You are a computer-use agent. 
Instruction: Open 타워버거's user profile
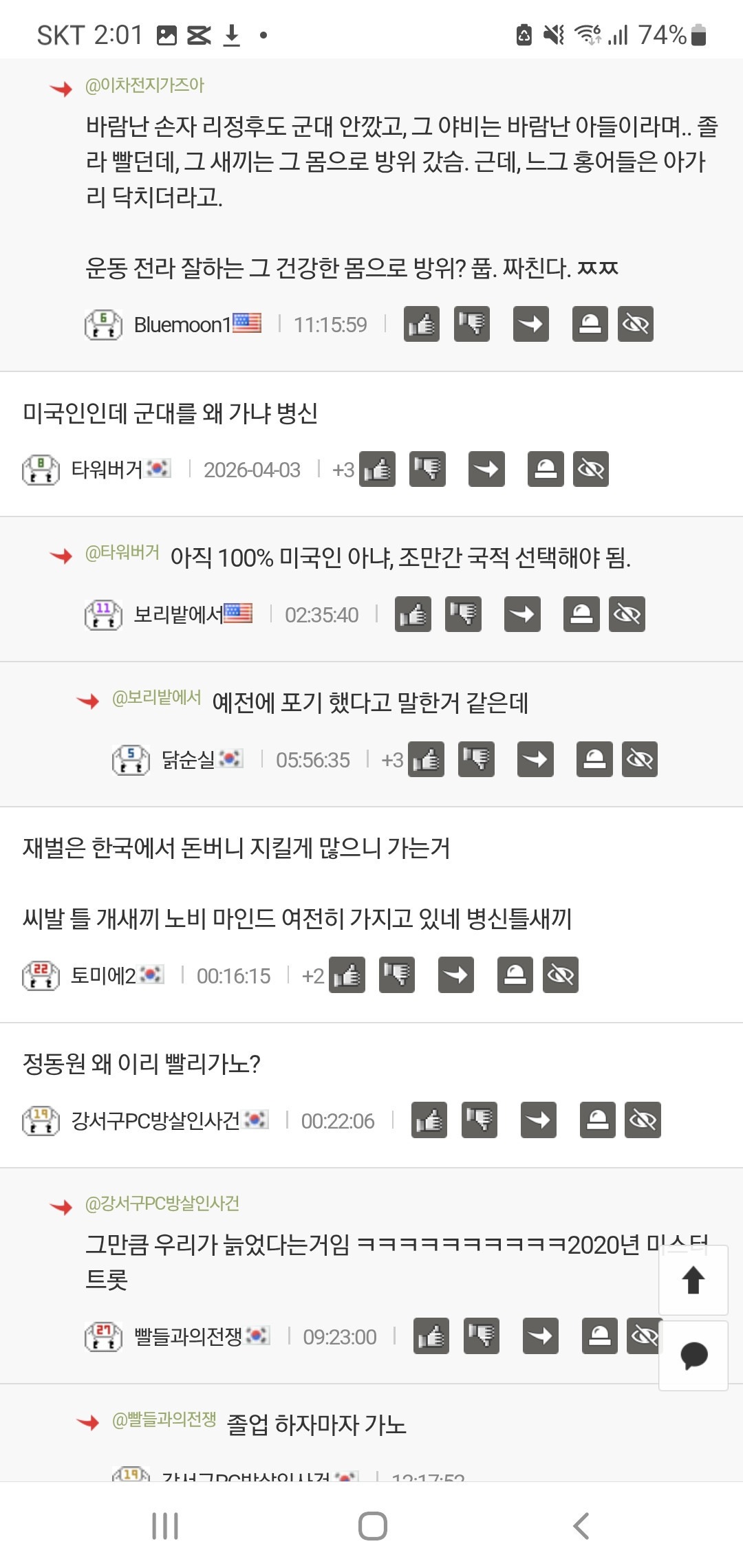107,470
